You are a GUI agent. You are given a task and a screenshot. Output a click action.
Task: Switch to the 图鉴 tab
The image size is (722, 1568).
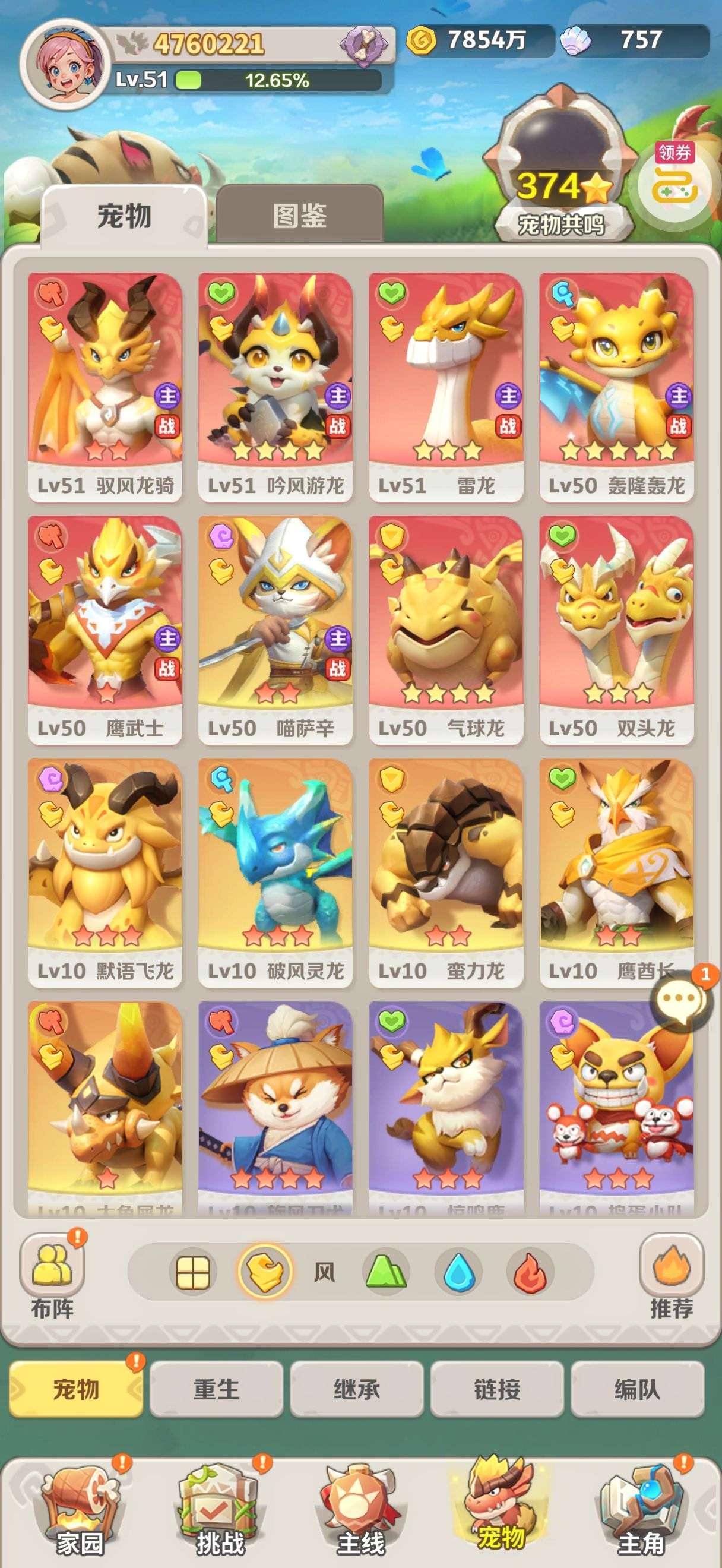pyautogui.click(x=299, y=215)
